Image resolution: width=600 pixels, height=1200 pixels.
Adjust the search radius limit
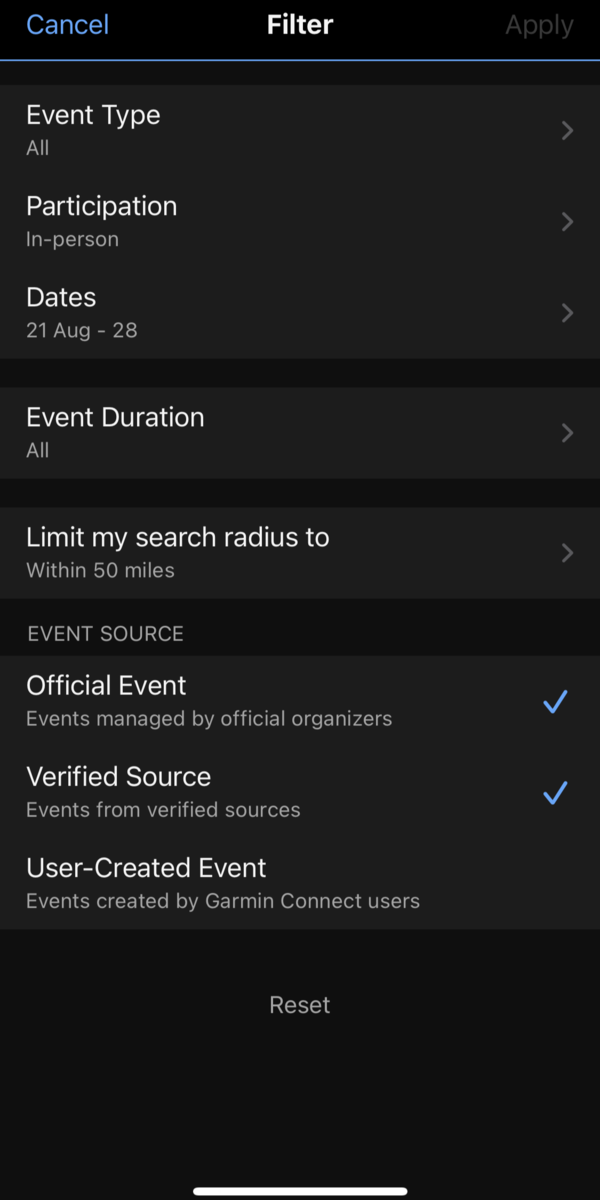(300, 553)
